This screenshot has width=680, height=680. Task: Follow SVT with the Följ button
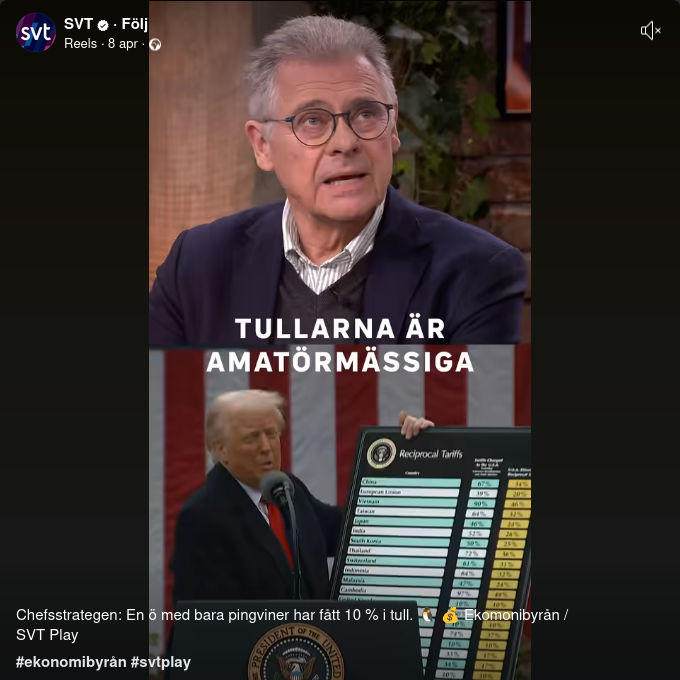pos(134,24)
